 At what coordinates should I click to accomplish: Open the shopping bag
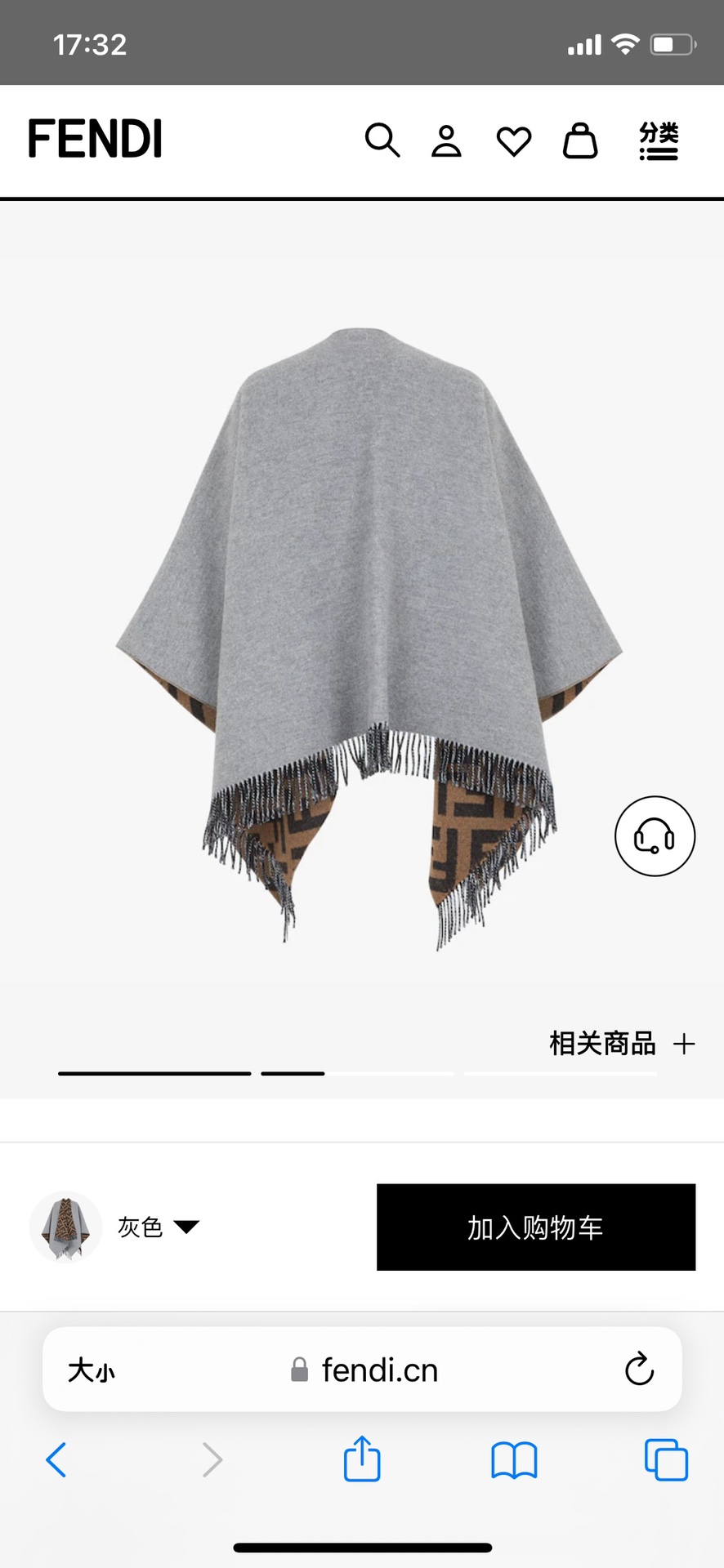pyautogui.click(x=580, y=140)
